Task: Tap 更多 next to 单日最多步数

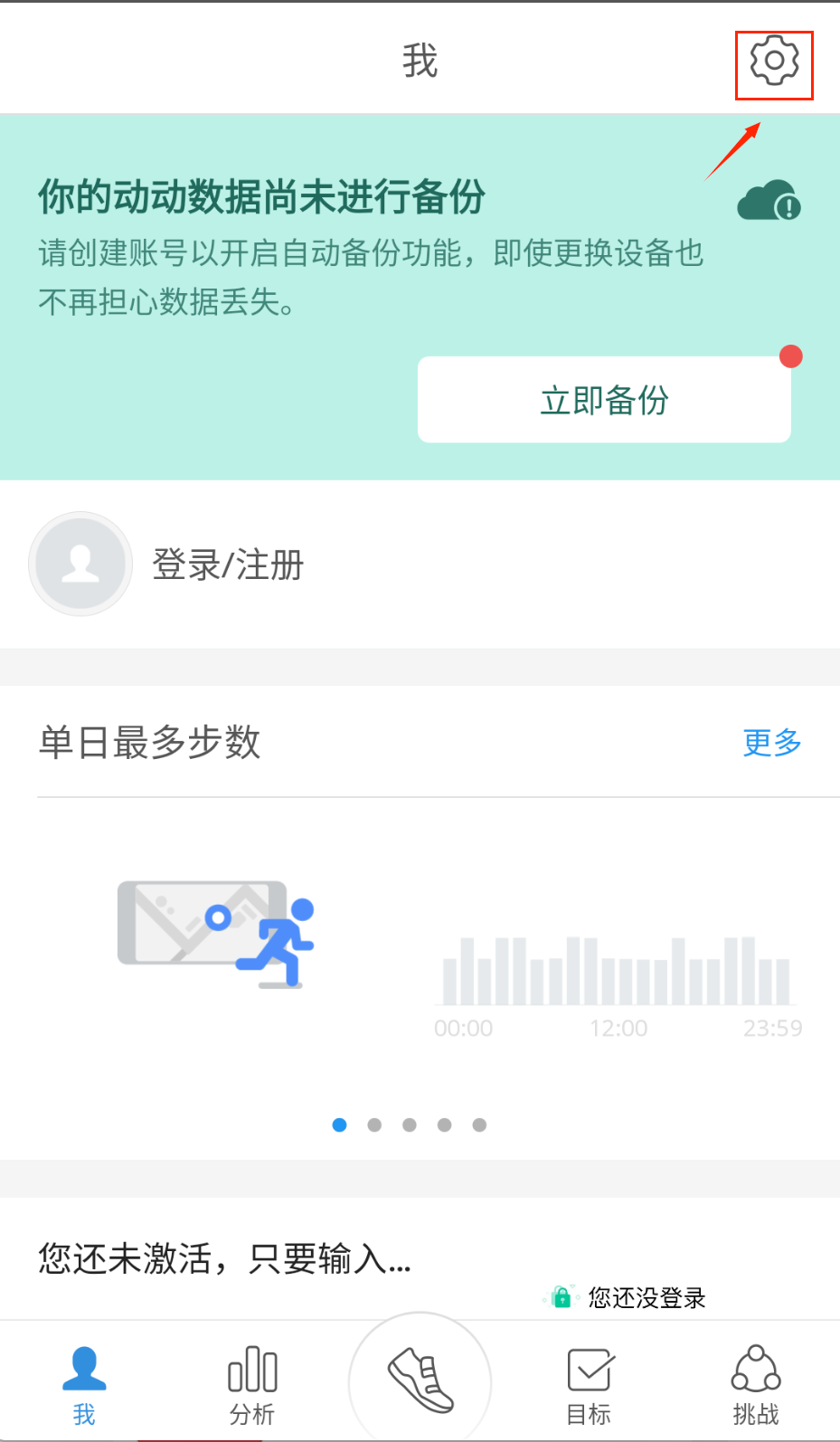Action: (772, 743)
